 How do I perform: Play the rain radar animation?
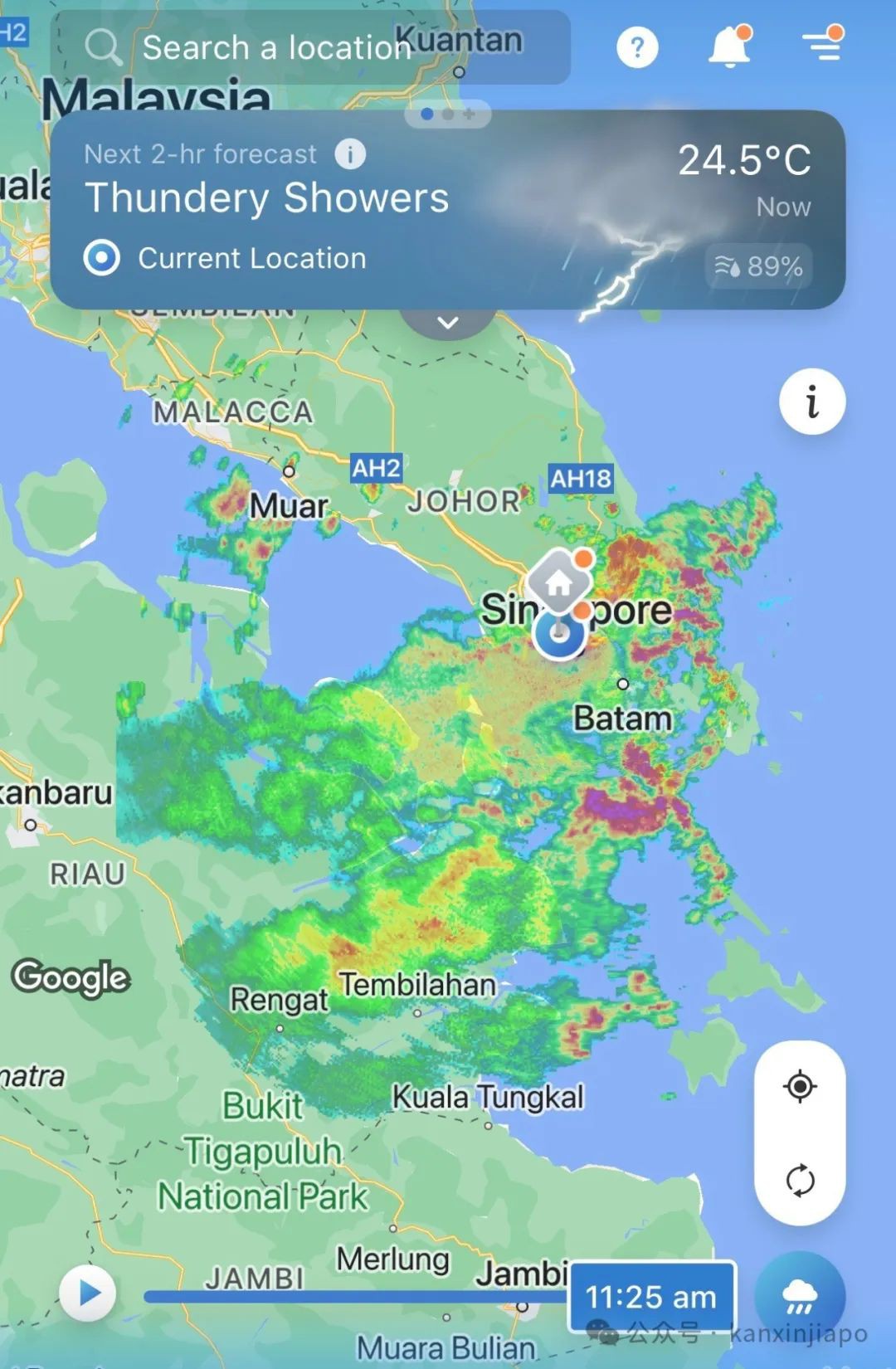[88, 1293]
